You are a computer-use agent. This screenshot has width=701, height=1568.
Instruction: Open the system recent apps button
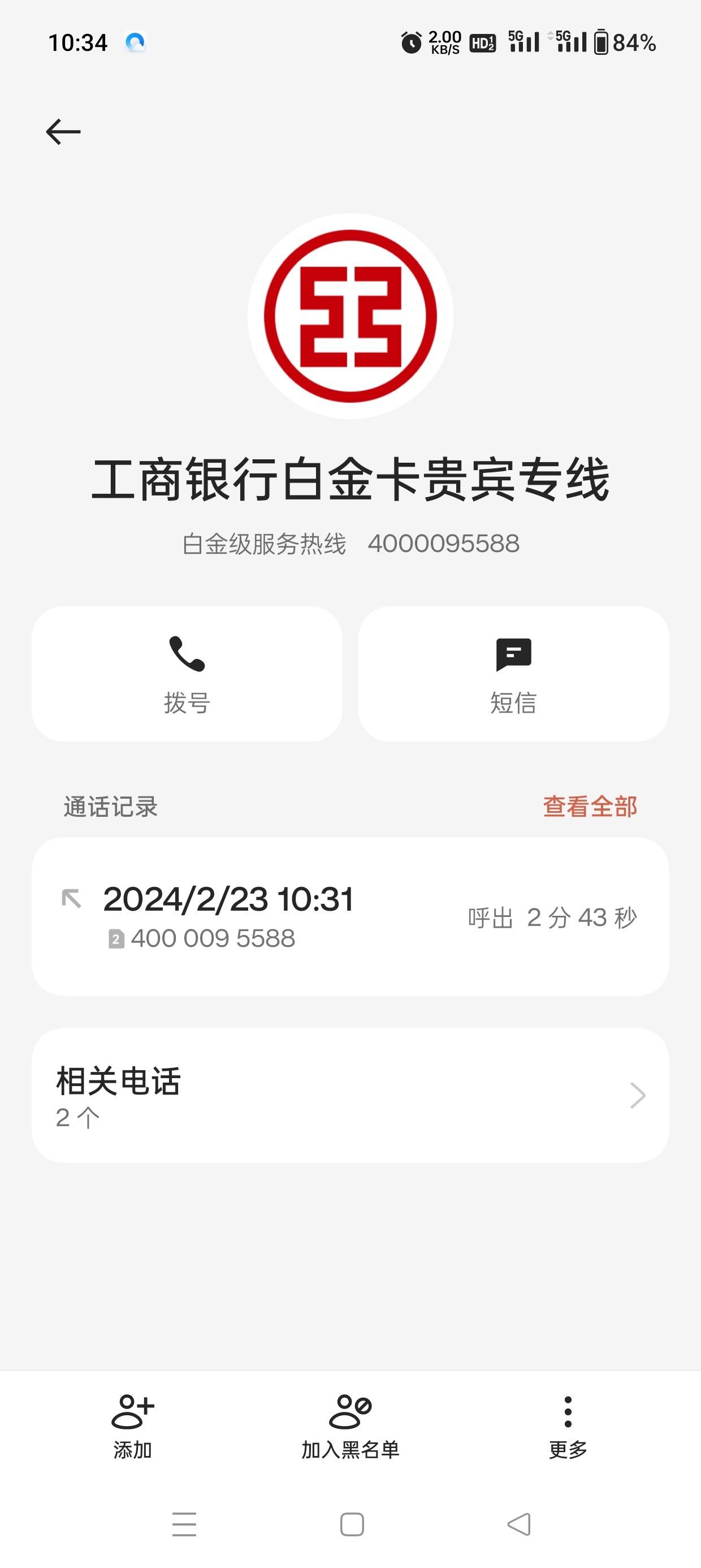pyautogui.click(x=184, y=1524)
